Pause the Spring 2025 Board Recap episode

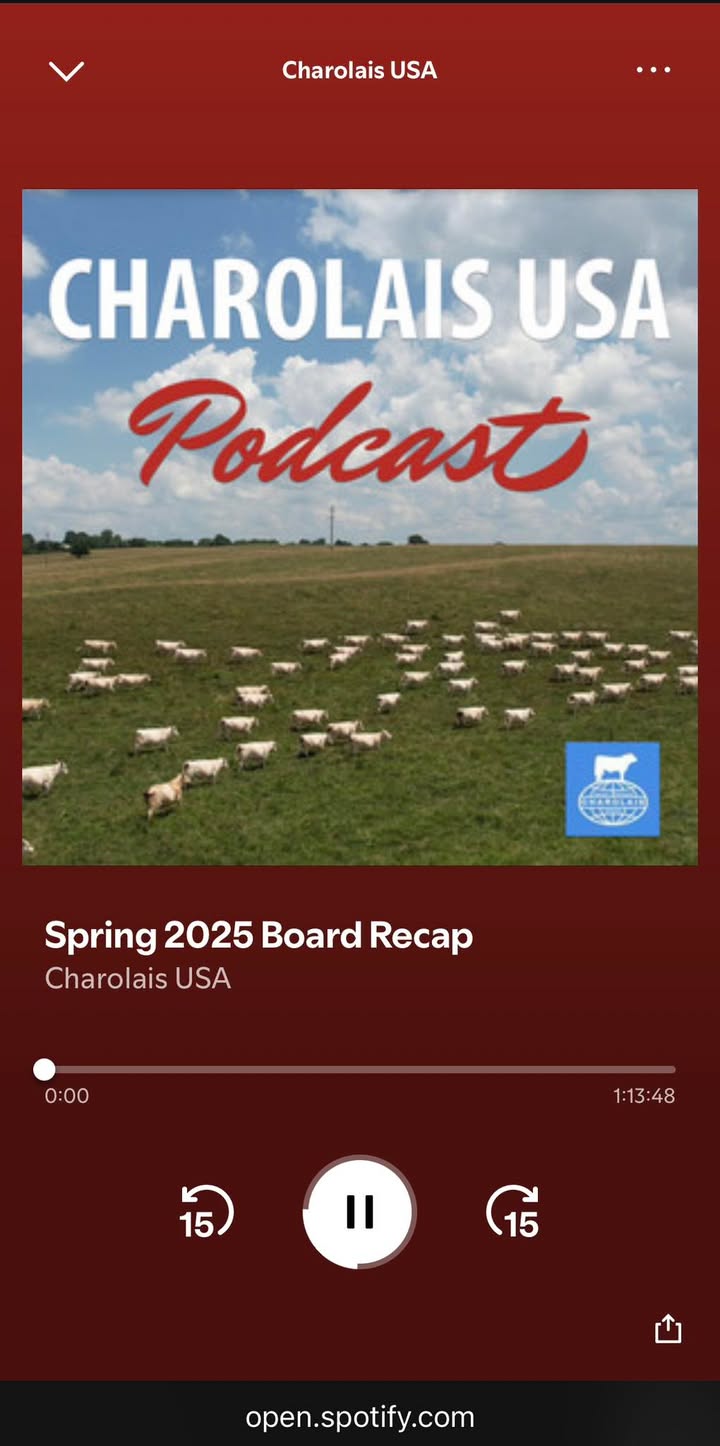point(359,1211)
